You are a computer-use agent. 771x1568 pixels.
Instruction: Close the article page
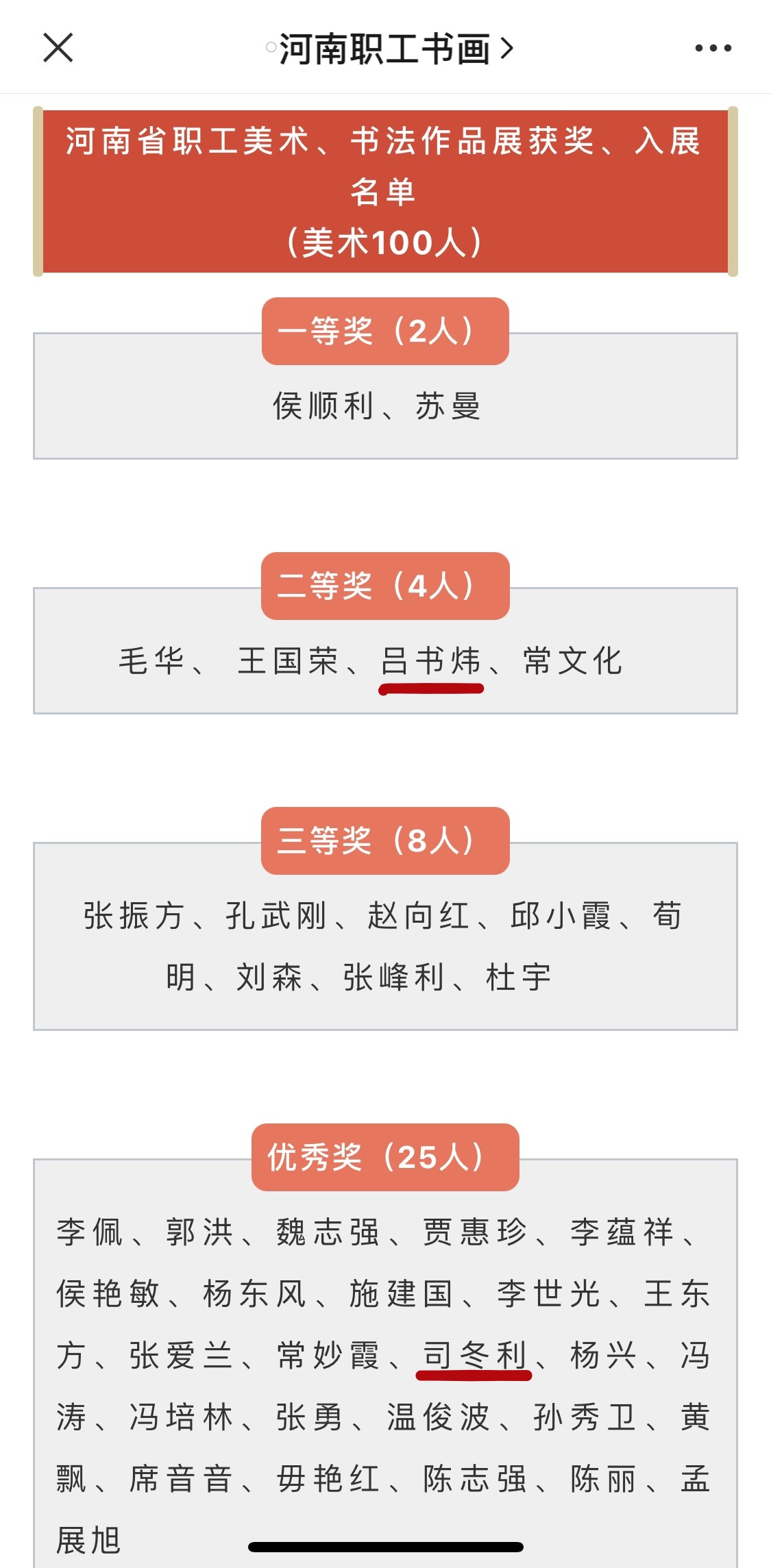(58, 48)
